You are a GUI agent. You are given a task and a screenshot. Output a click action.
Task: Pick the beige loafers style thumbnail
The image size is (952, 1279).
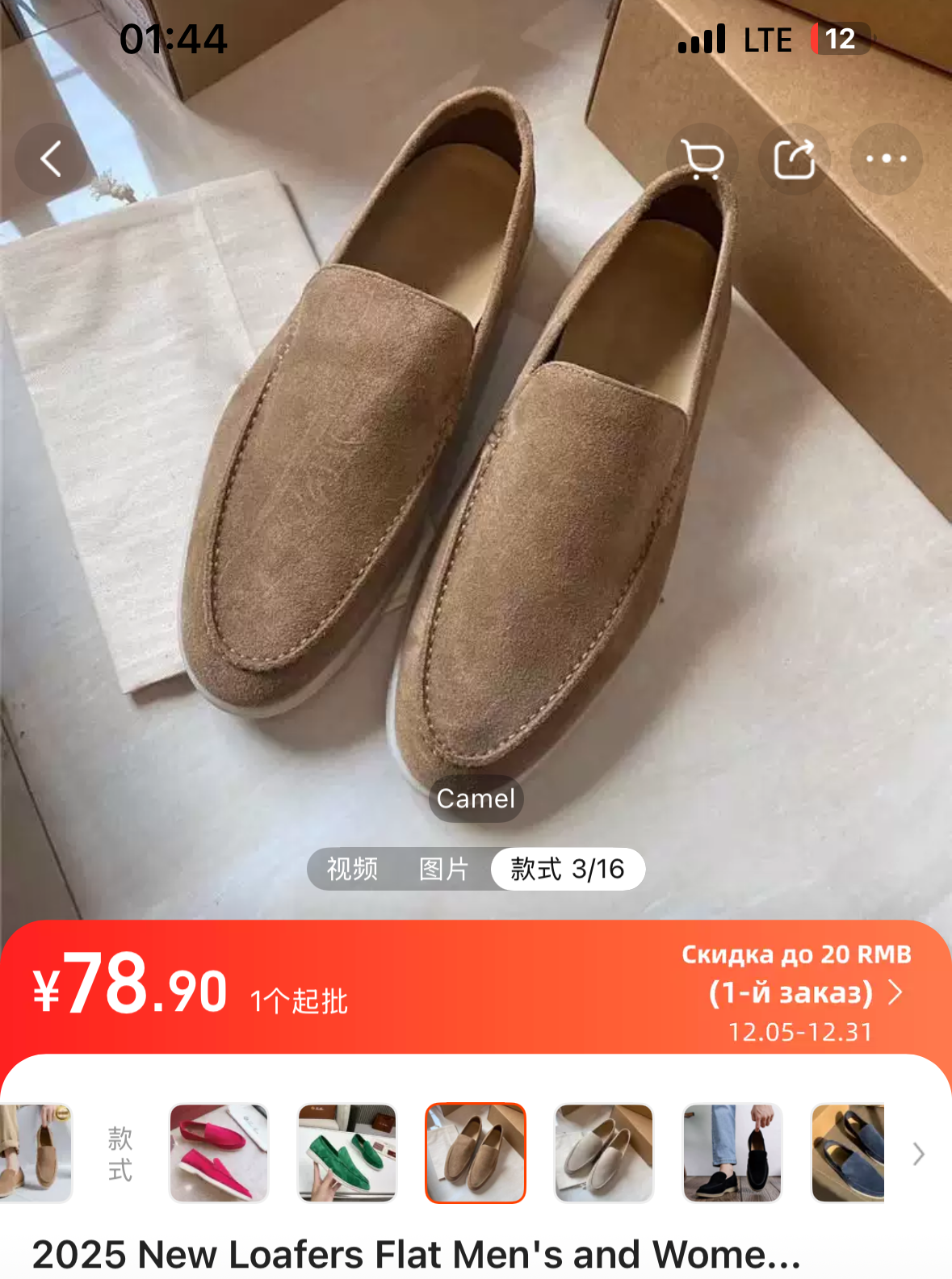604,1153
